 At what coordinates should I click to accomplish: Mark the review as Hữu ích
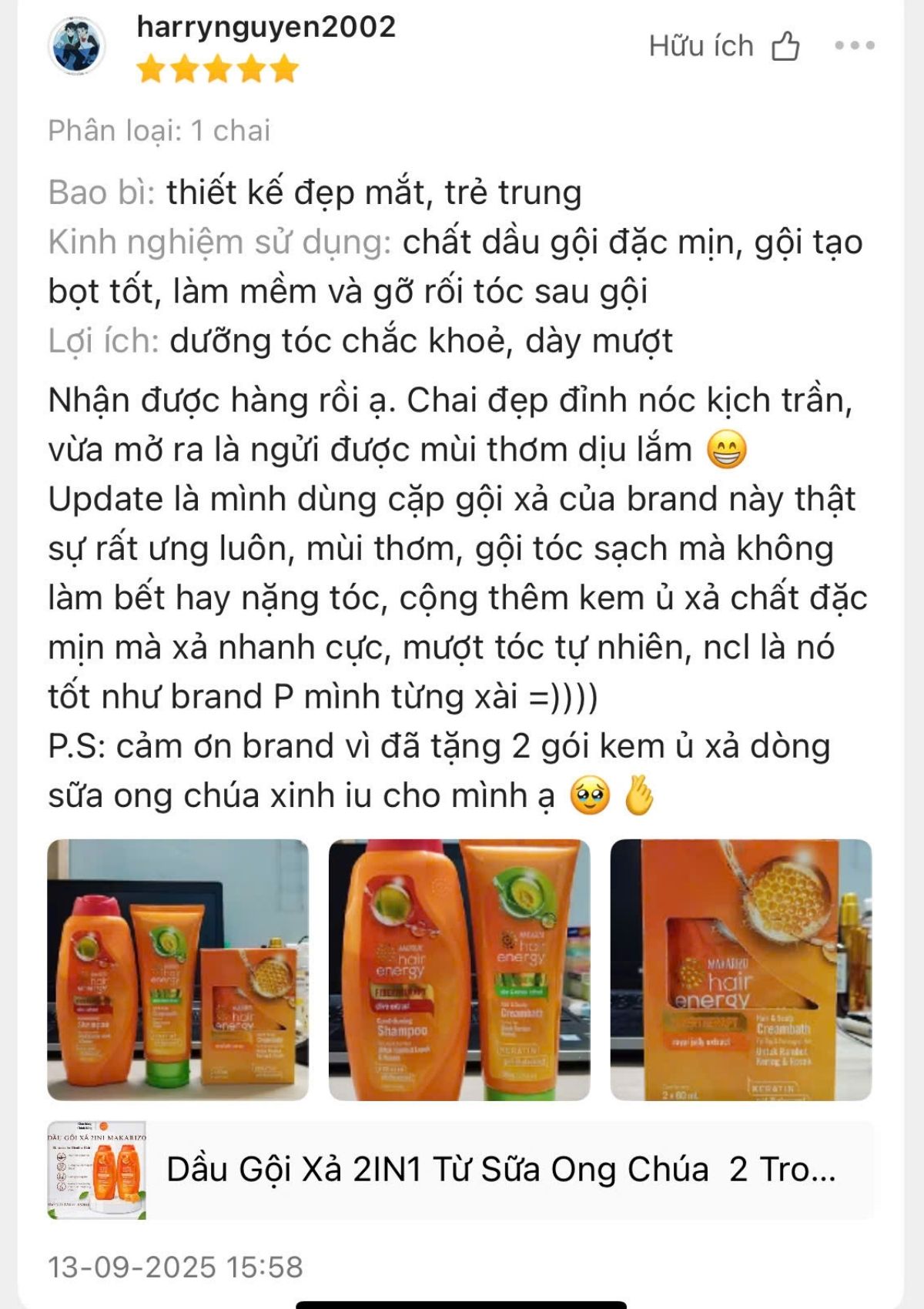[724, 46]
